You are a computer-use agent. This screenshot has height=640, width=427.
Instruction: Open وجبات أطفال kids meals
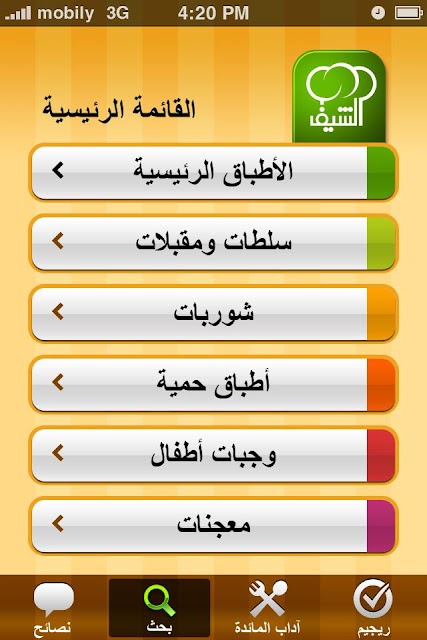tap(213, 454)
